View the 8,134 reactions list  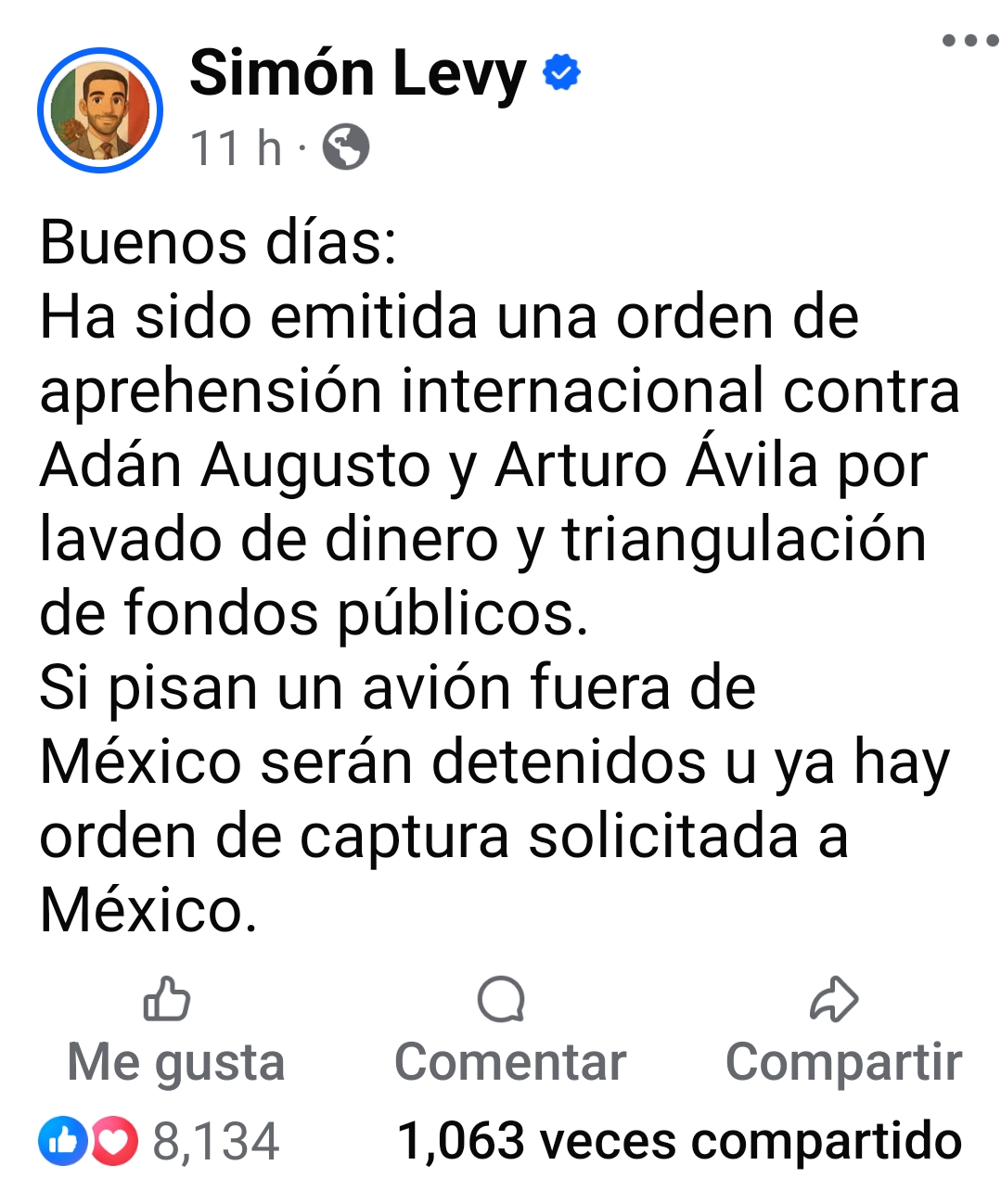(x=160, y=1141)
